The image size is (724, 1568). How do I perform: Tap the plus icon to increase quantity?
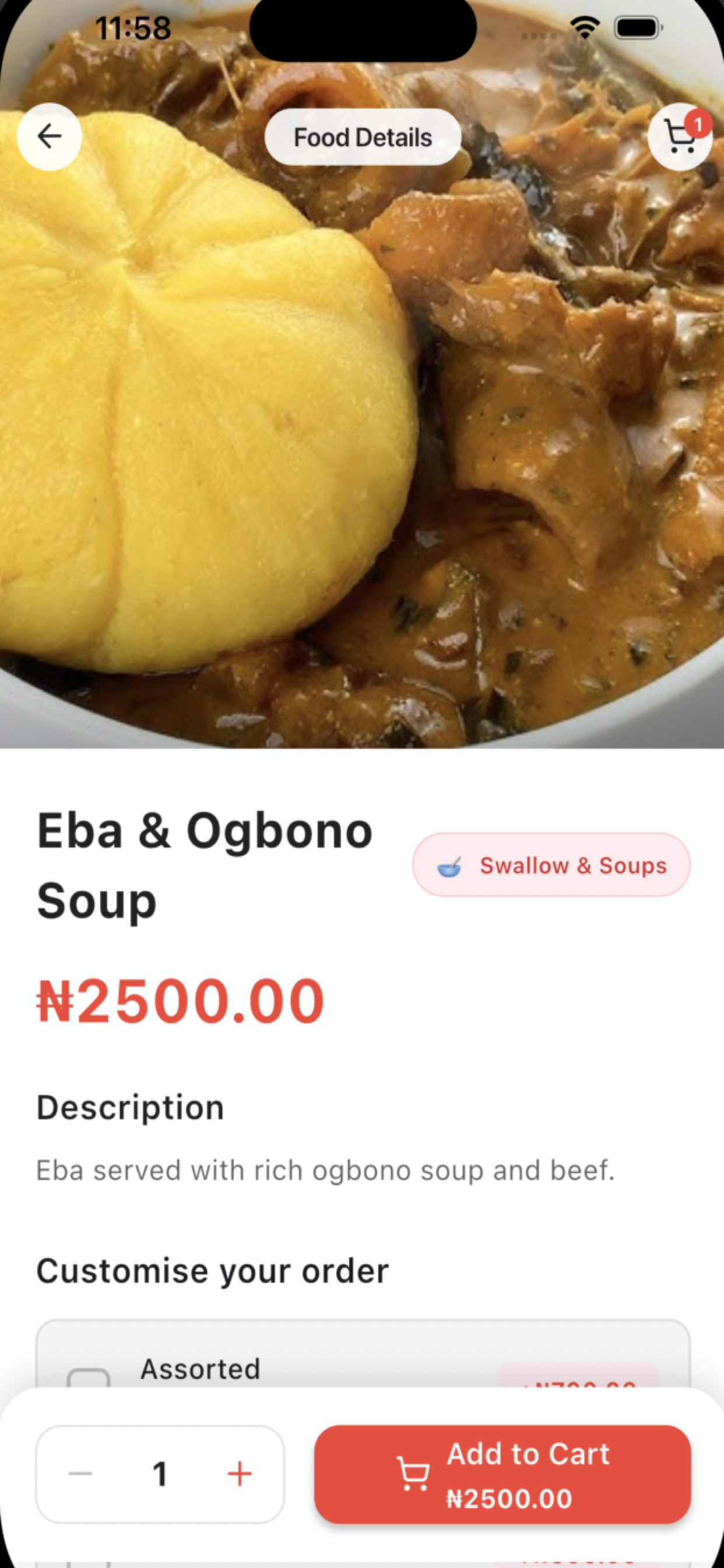coord(240,1473)
